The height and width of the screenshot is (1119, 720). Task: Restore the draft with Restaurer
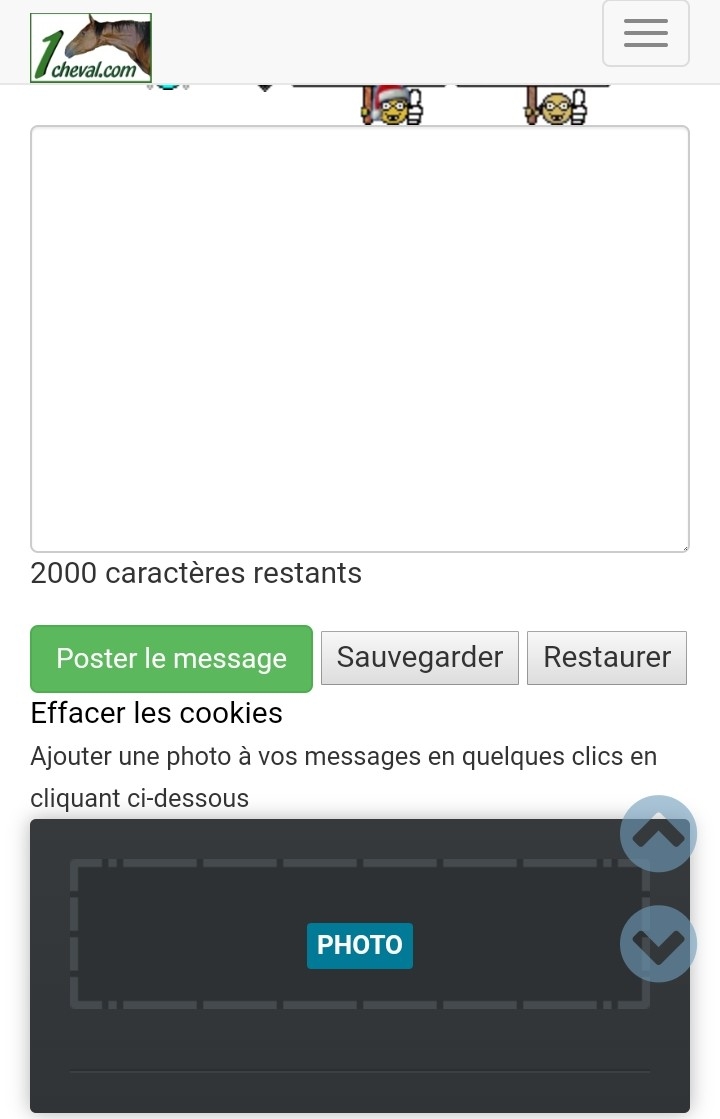[606, 658]
